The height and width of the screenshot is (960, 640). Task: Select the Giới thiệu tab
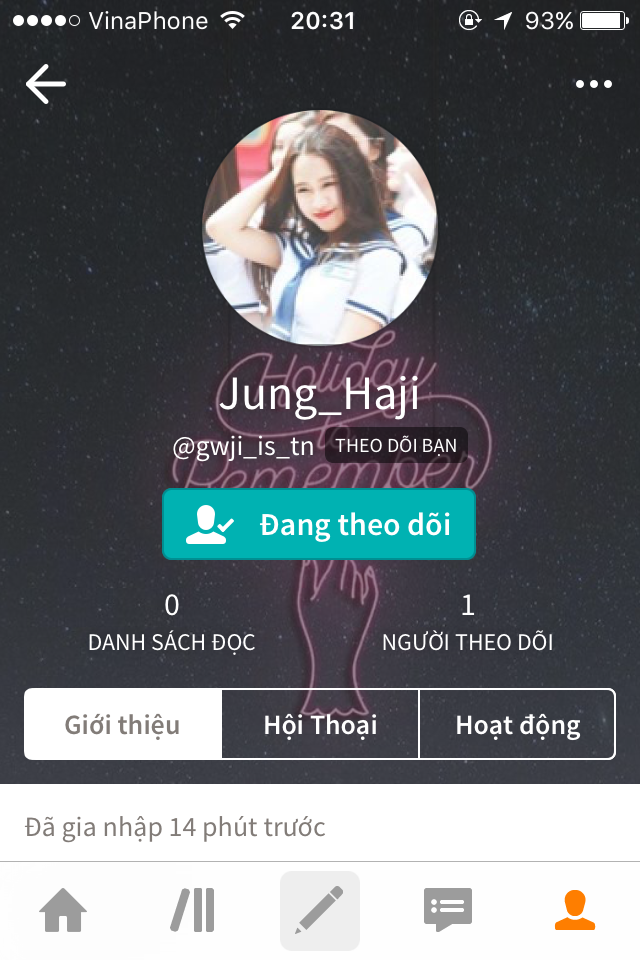click(123, 724)
